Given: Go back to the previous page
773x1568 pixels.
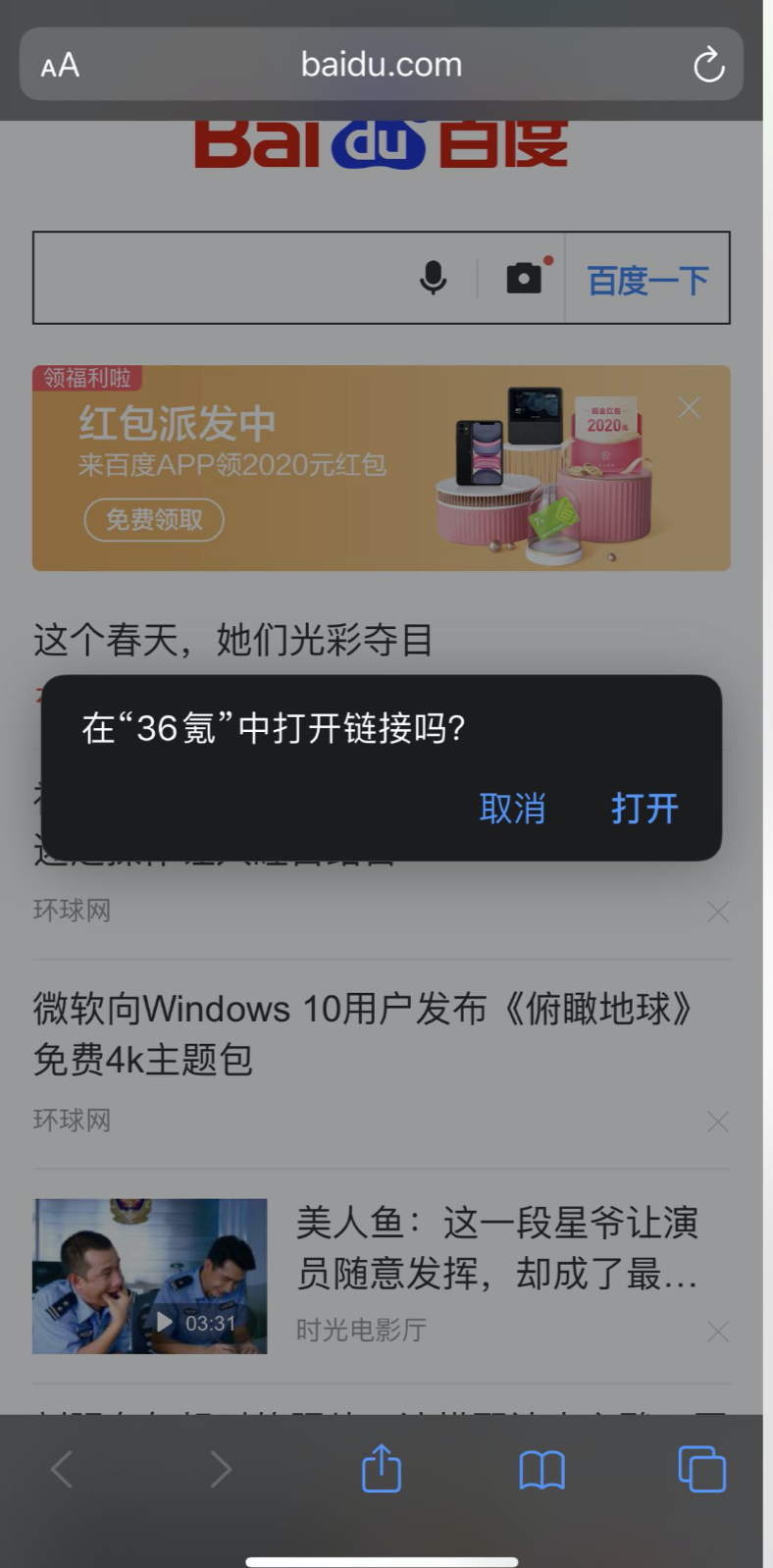Looking at the screenshot, I should coord(62,1469).
